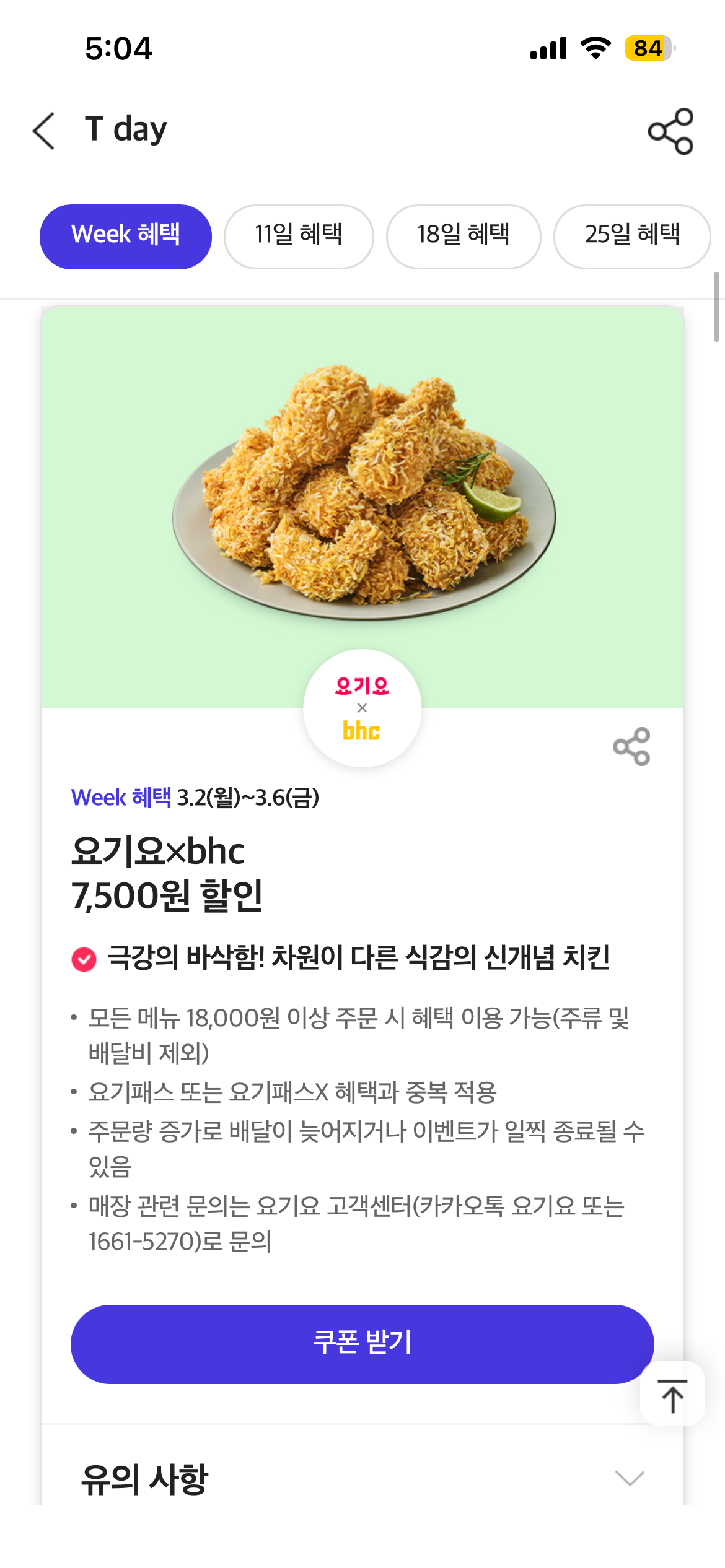
Task: Go back from T day page
Action: tap(44, 131)
